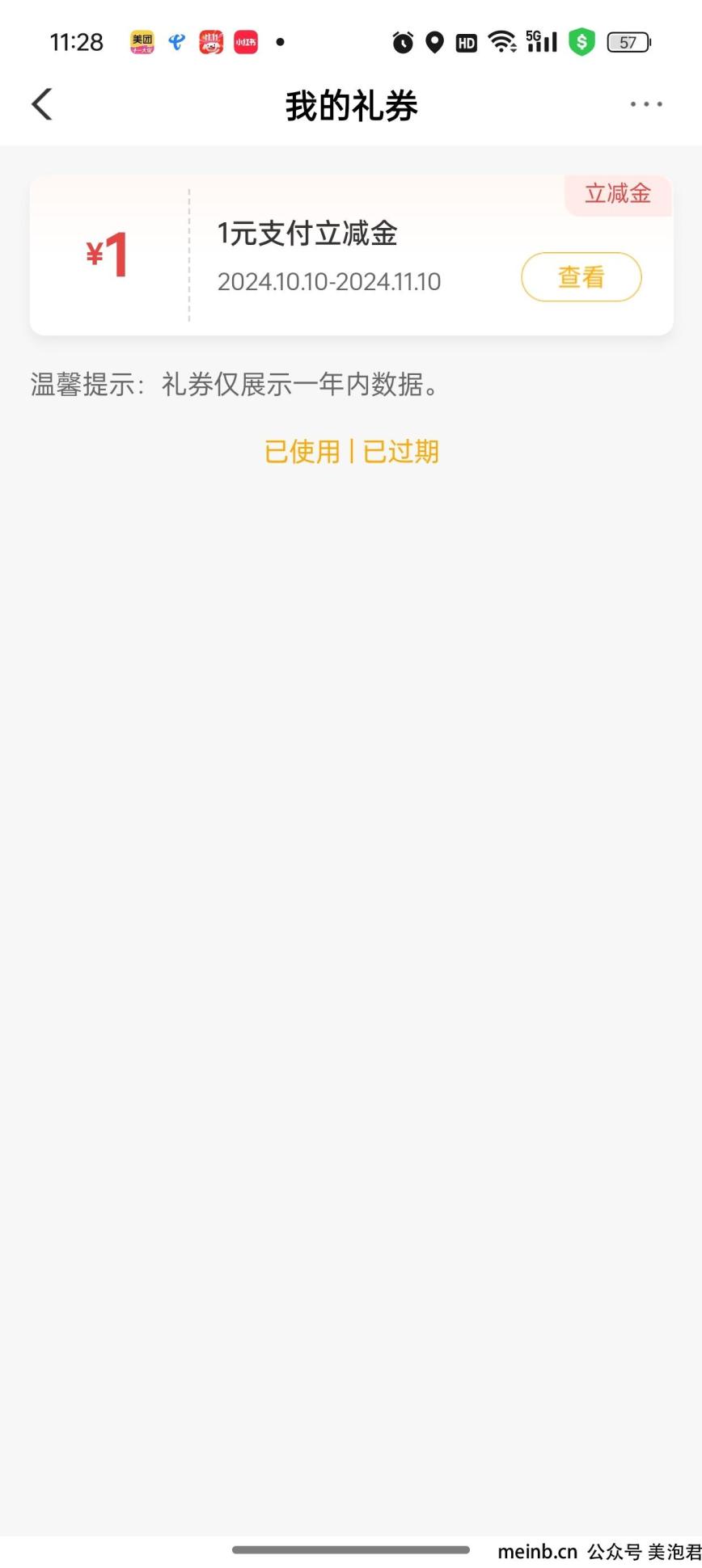Image resolution: width=702 pixels, height=1568 pixels.
Task: Tap 查看 on the 1元支付立减金 coupon
Action: pos(581,277)
